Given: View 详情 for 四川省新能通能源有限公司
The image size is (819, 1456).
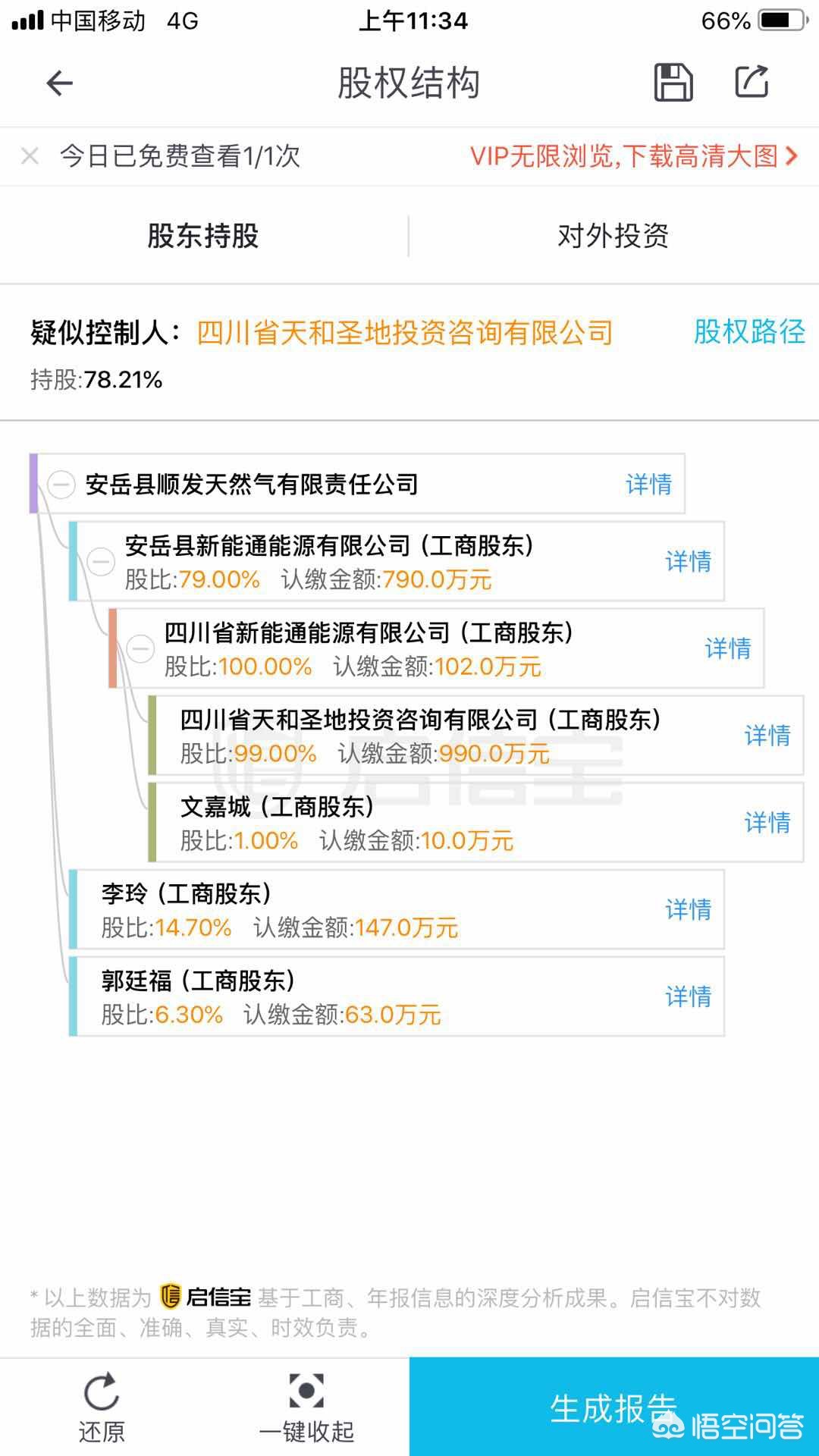Looking at the screenshot, I should click(x=728, y=648).
